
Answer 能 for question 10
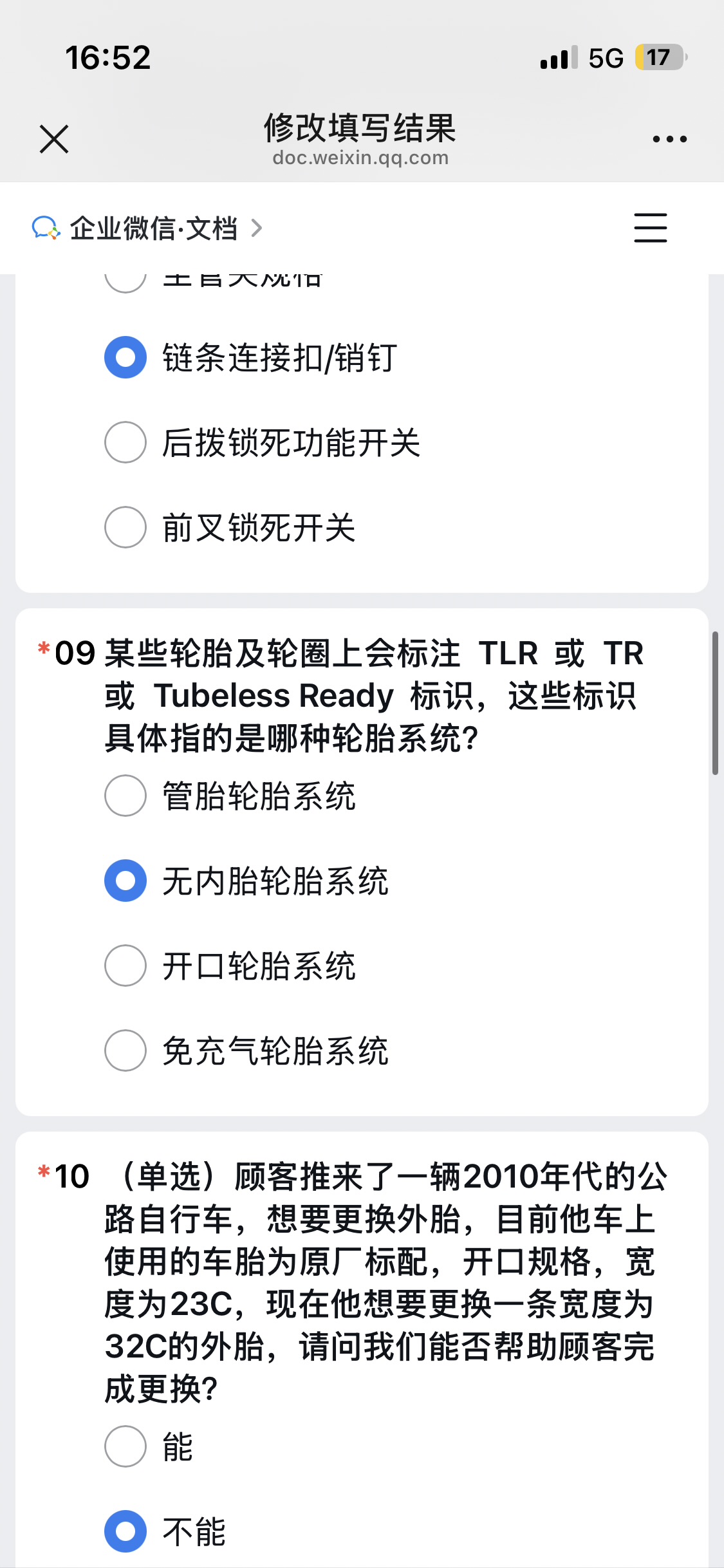[x=125, y=1446]
